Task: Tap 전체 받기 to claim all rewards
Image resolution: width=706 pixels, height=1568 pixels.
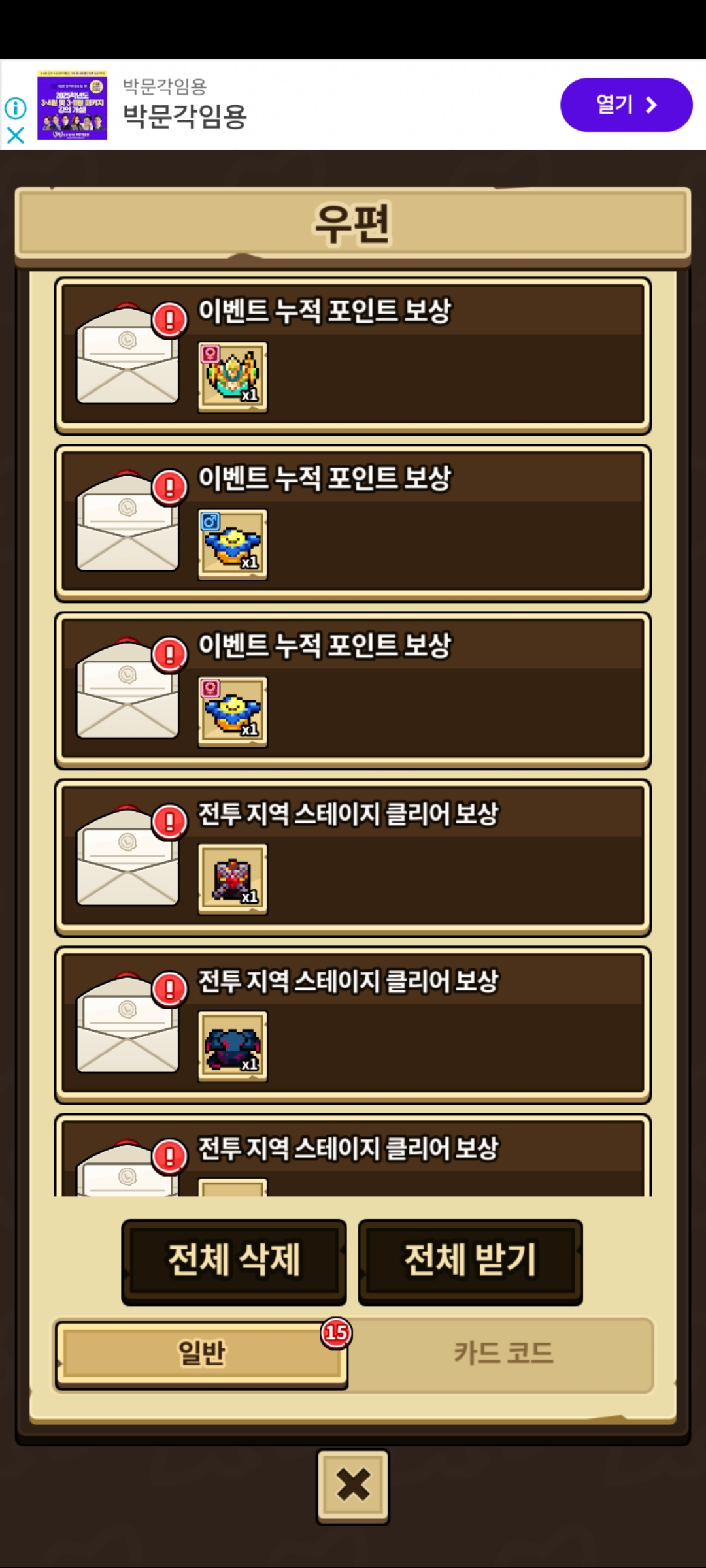Action: coord(470,1261)
